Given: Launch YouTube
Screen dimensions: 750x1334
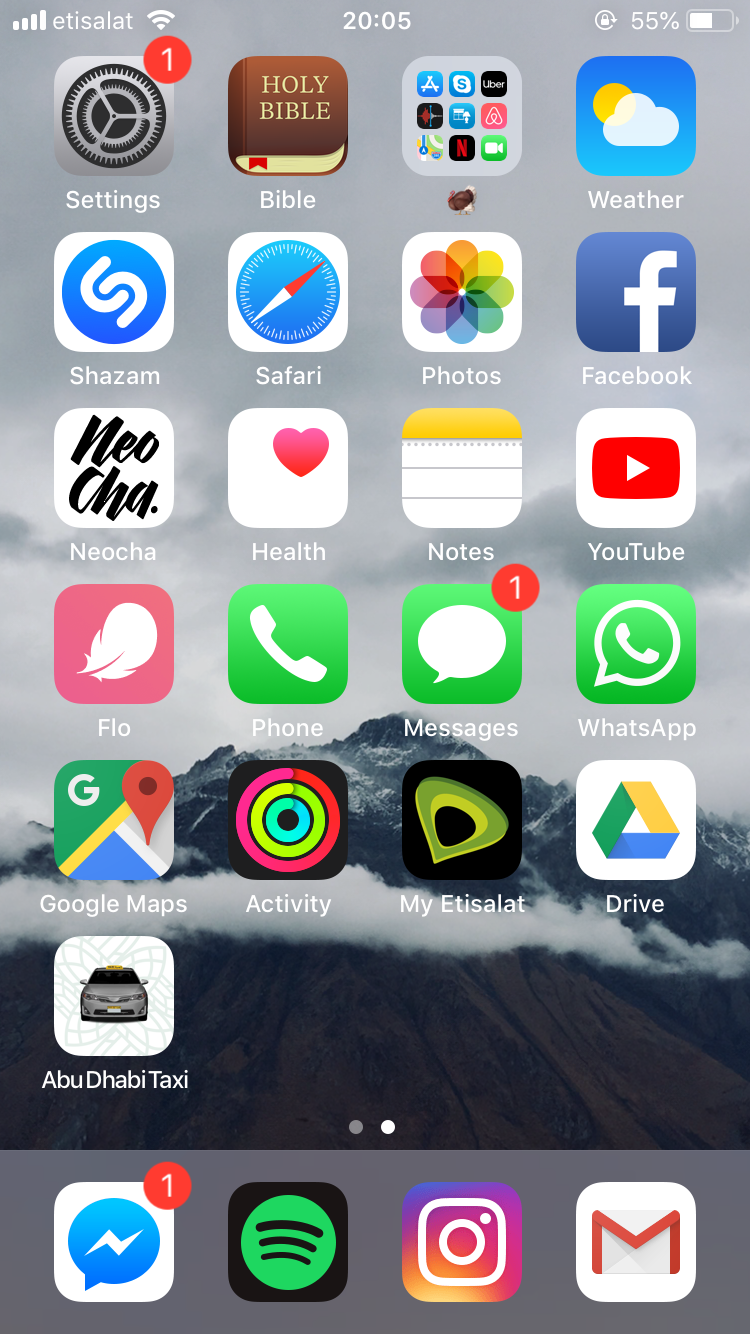Looking at the screenshot, I should point(636,468).
